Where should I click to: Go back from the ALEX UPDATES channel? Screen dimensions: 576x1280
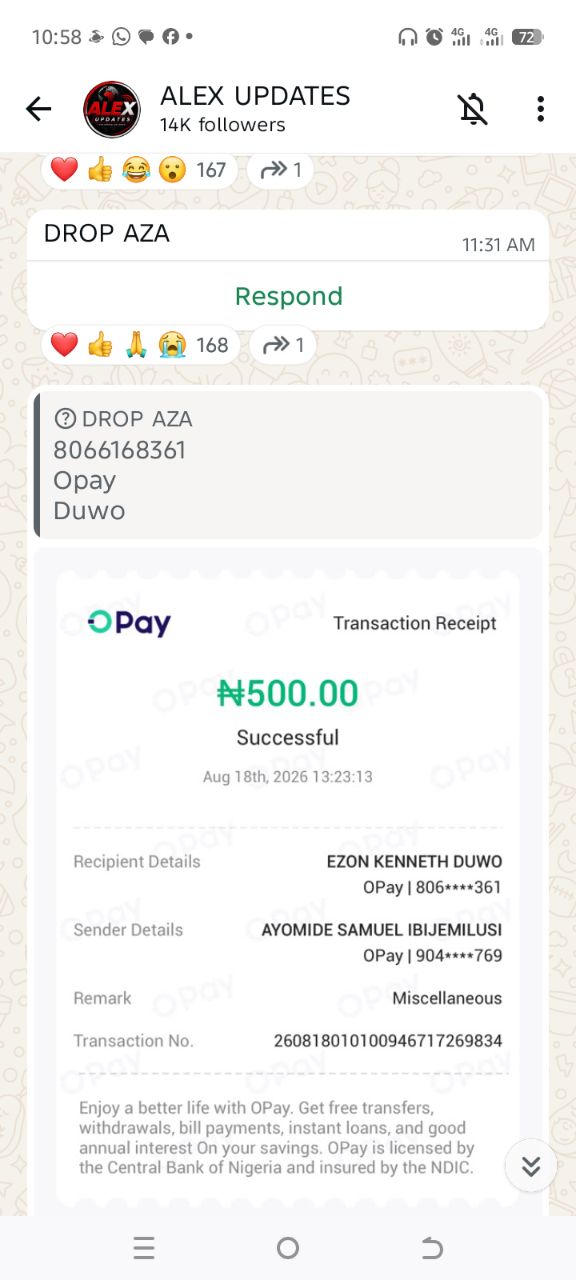tap(38, 109)
